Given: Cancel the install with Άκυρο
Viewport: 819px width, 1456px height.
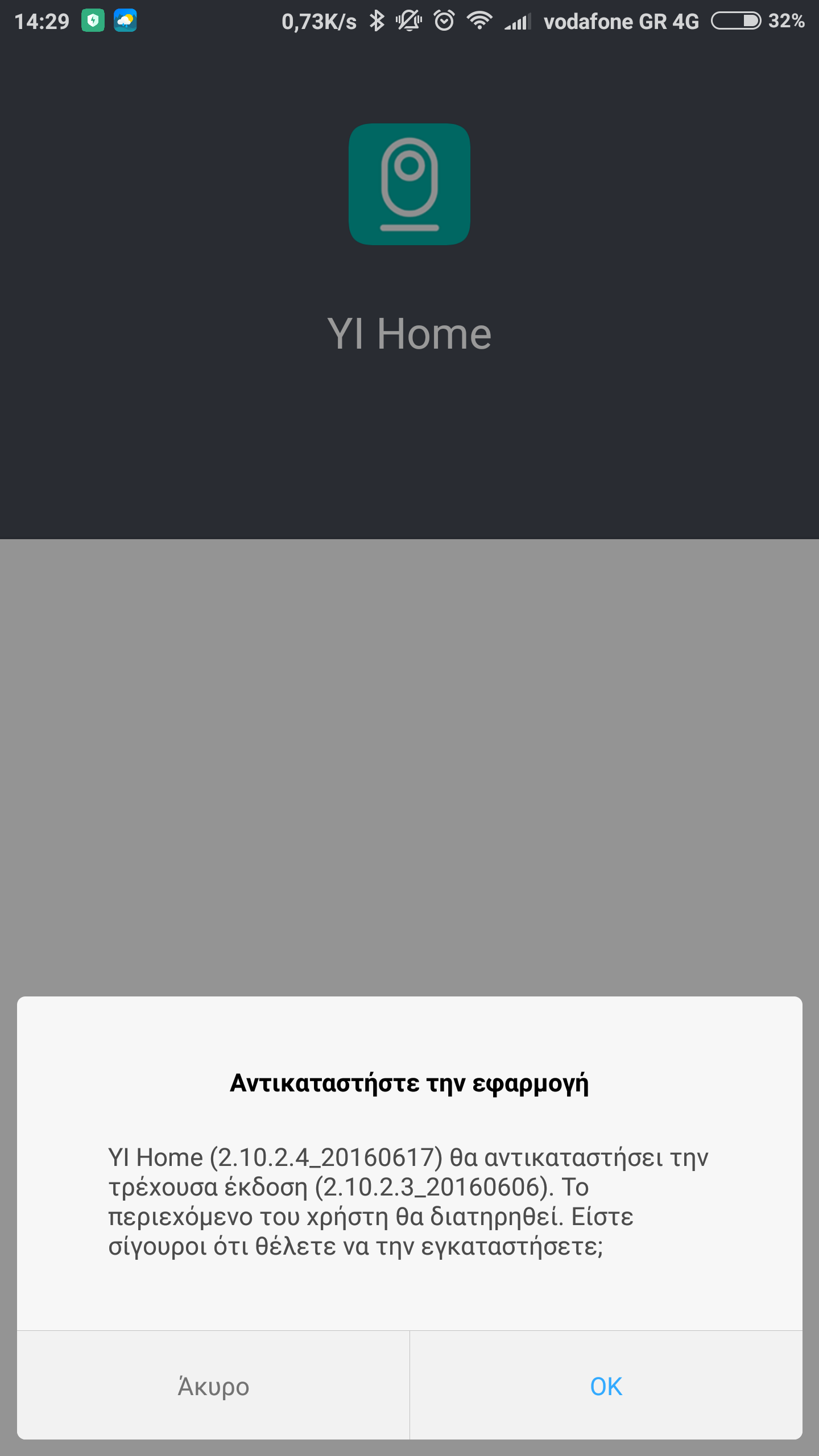Looking at the screenshot, I should (x=213, y=1386).
